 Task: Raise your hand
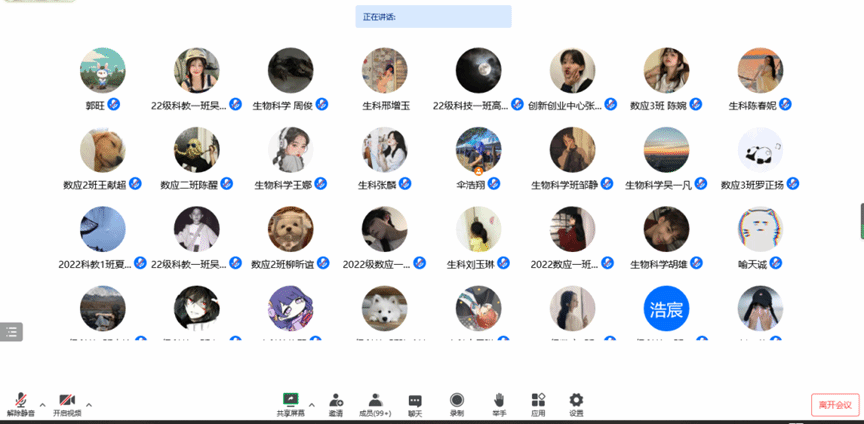click(x=499, y=402)
